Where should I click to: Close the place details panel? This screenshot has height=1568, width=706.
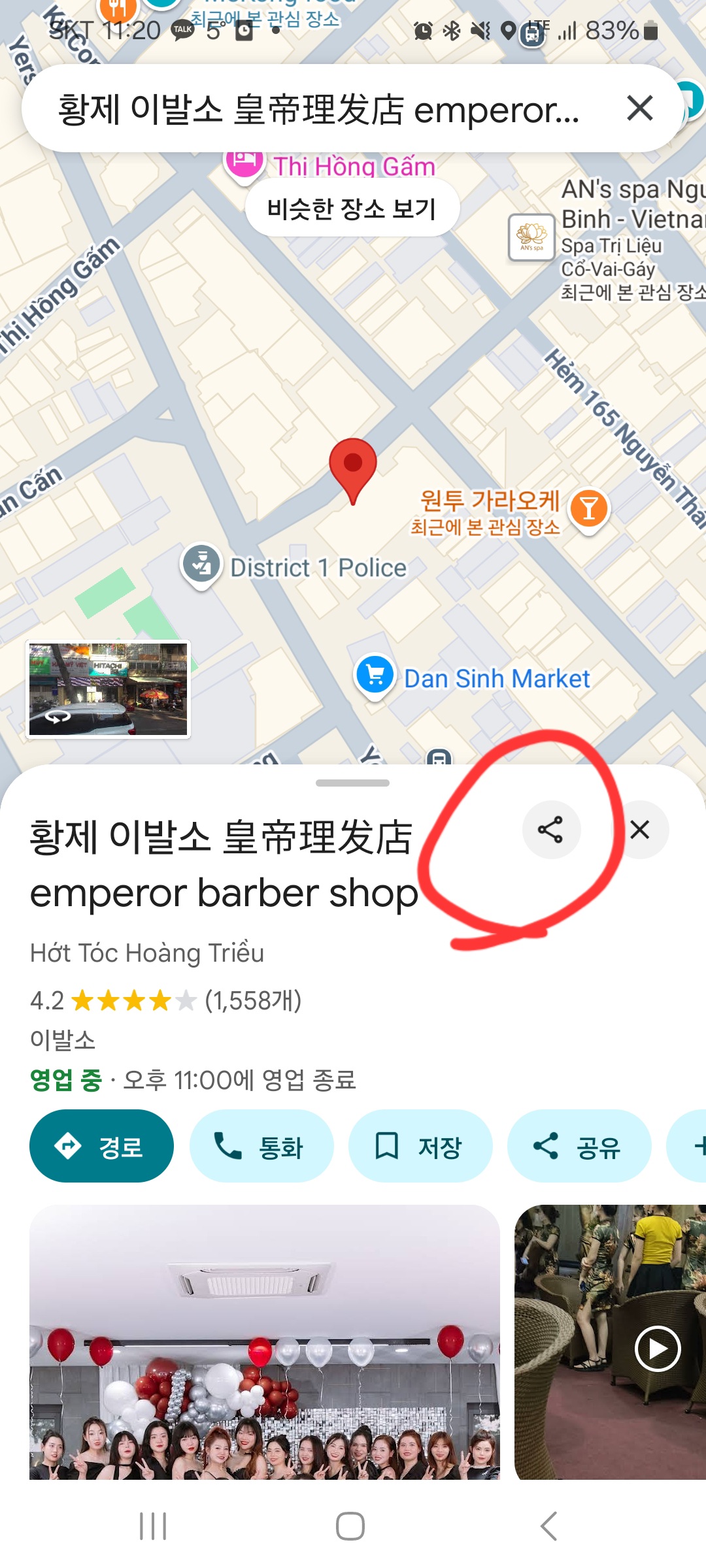[640, 830]
